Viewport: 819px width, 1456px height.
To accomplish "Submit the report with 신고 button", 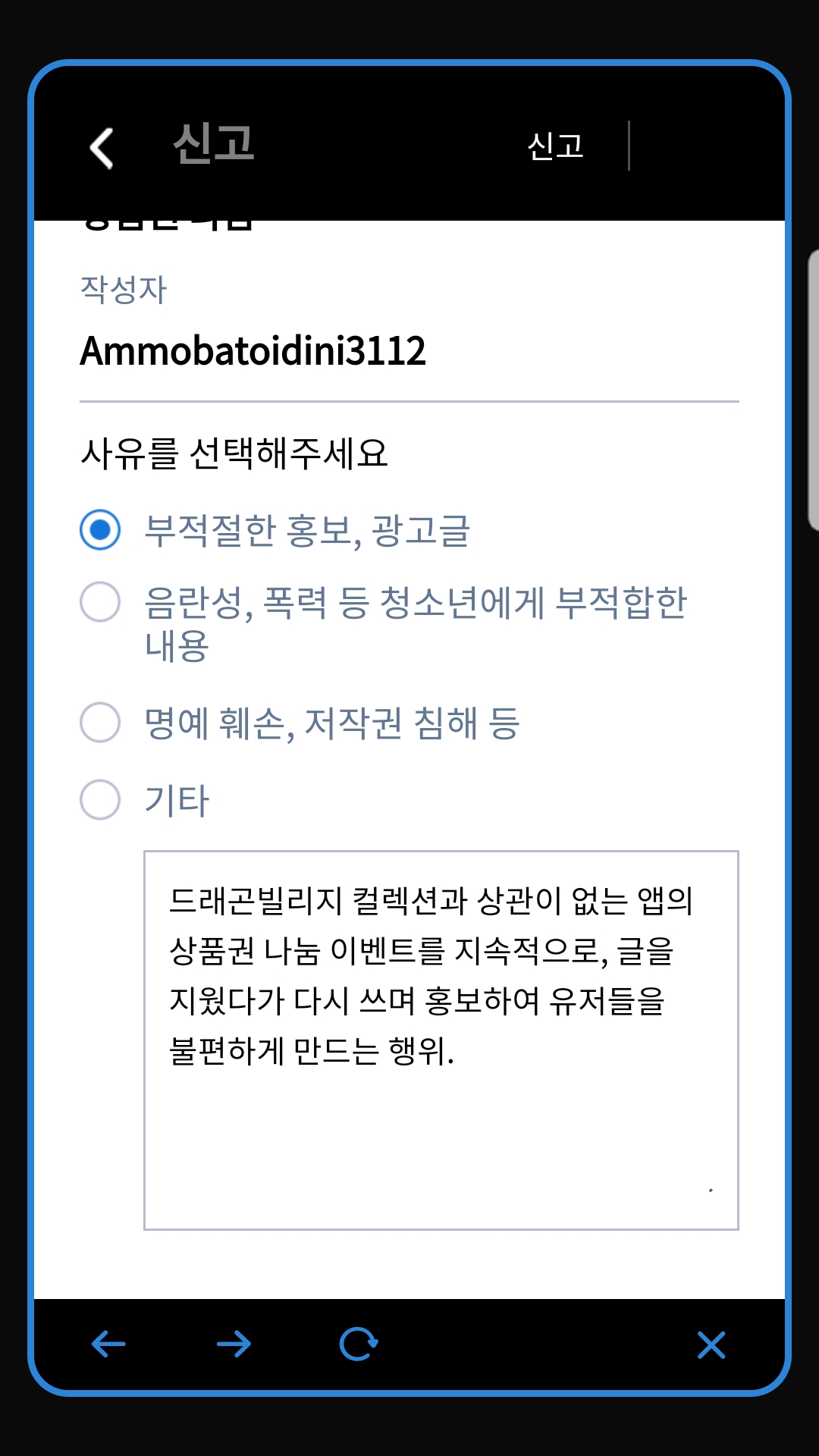I will (x=555, y=146).
